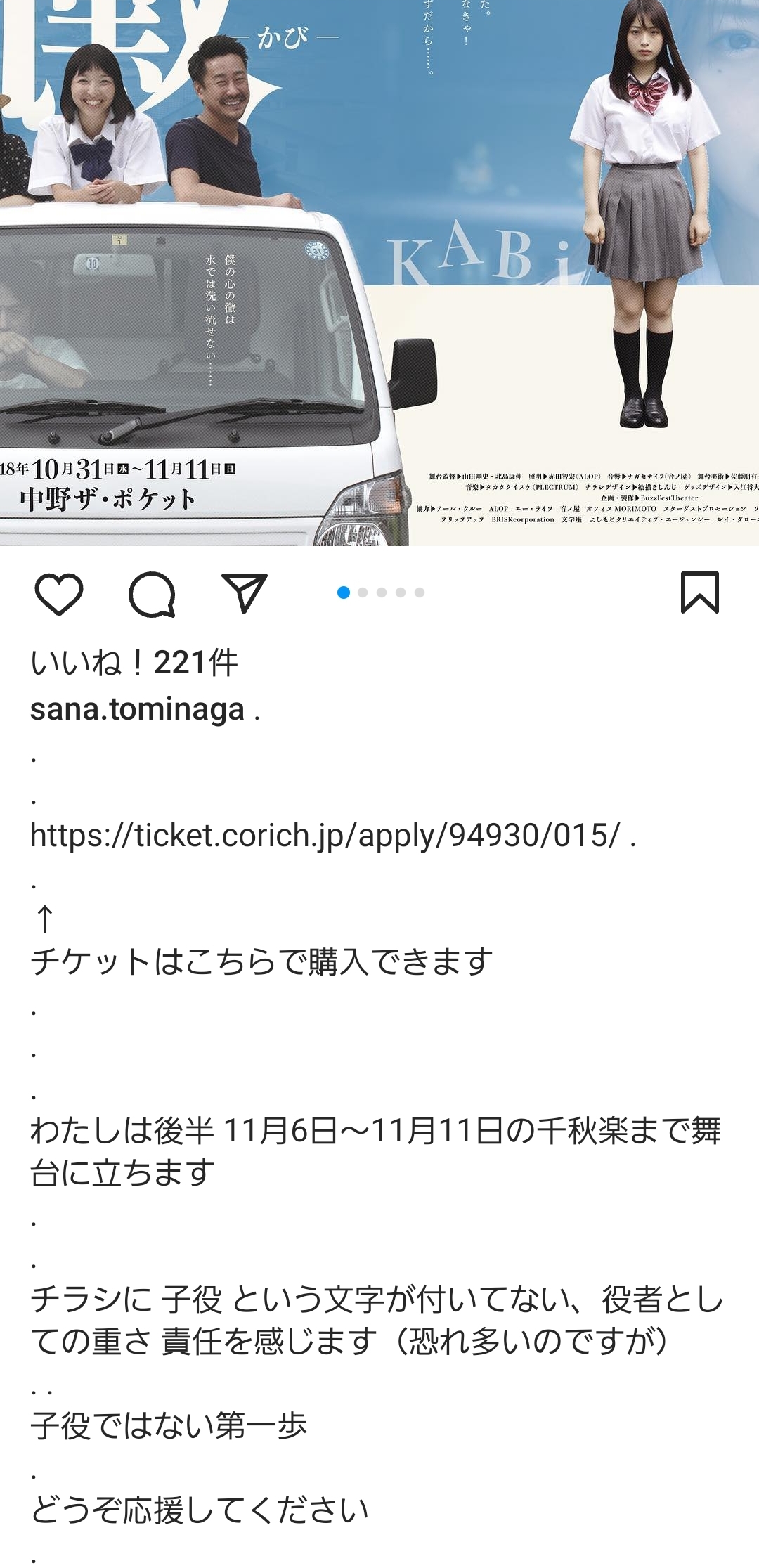
Task: Like the post with the heart icon
Action: tap(59, 594)
